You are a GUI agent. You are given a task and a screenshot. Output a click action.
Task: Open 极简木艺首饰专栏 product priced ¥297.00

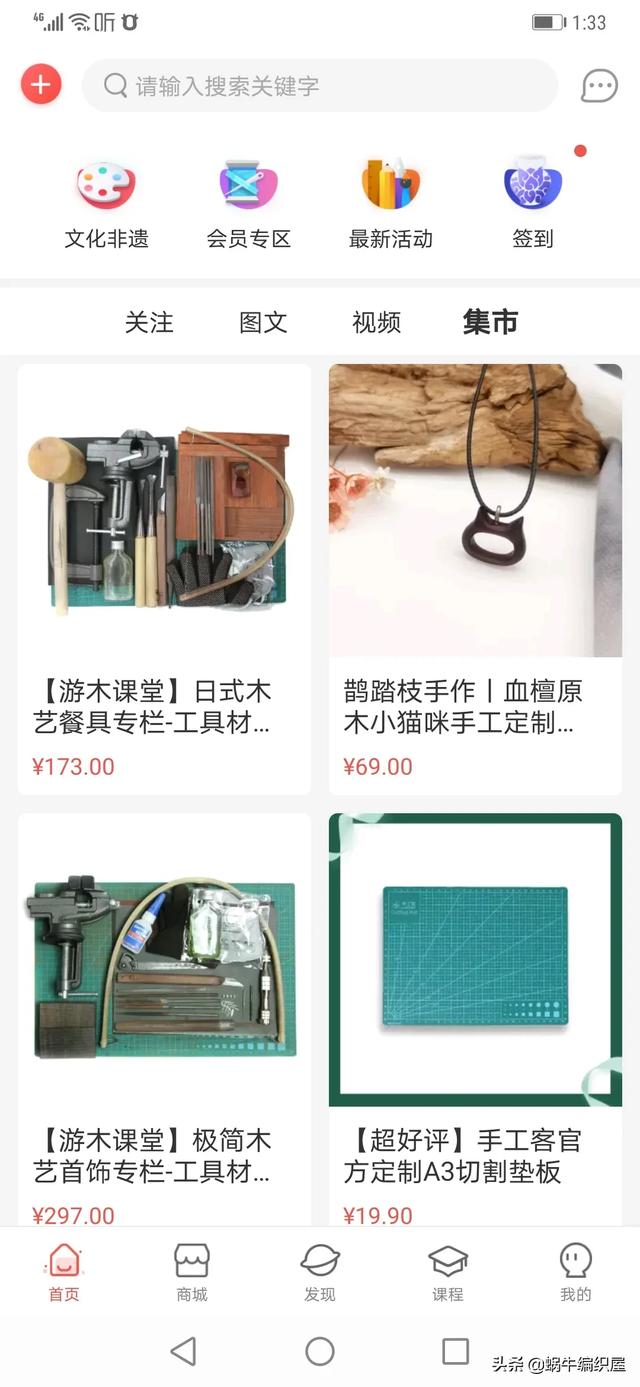(164, 1020)
